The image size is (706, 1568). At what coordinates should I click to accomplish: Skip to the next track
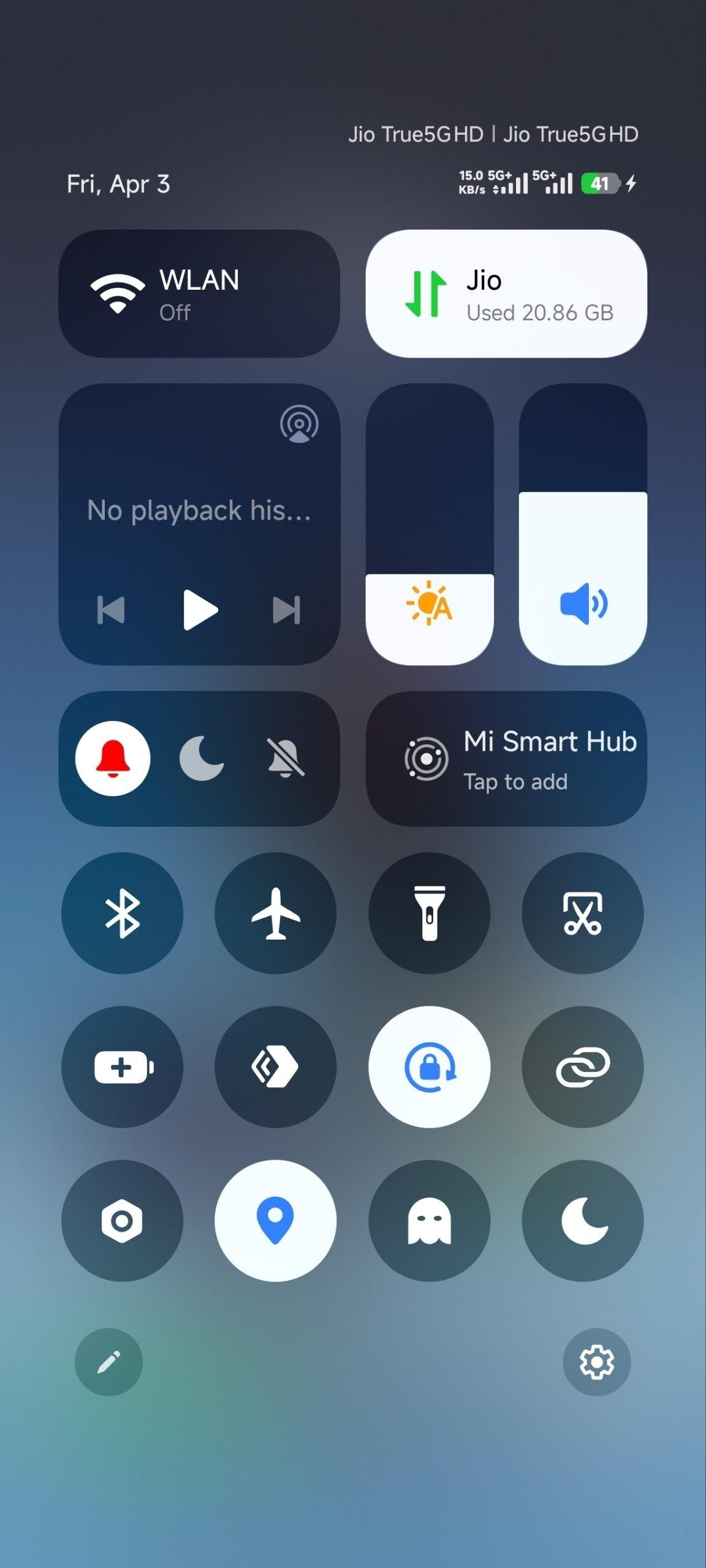286,610
